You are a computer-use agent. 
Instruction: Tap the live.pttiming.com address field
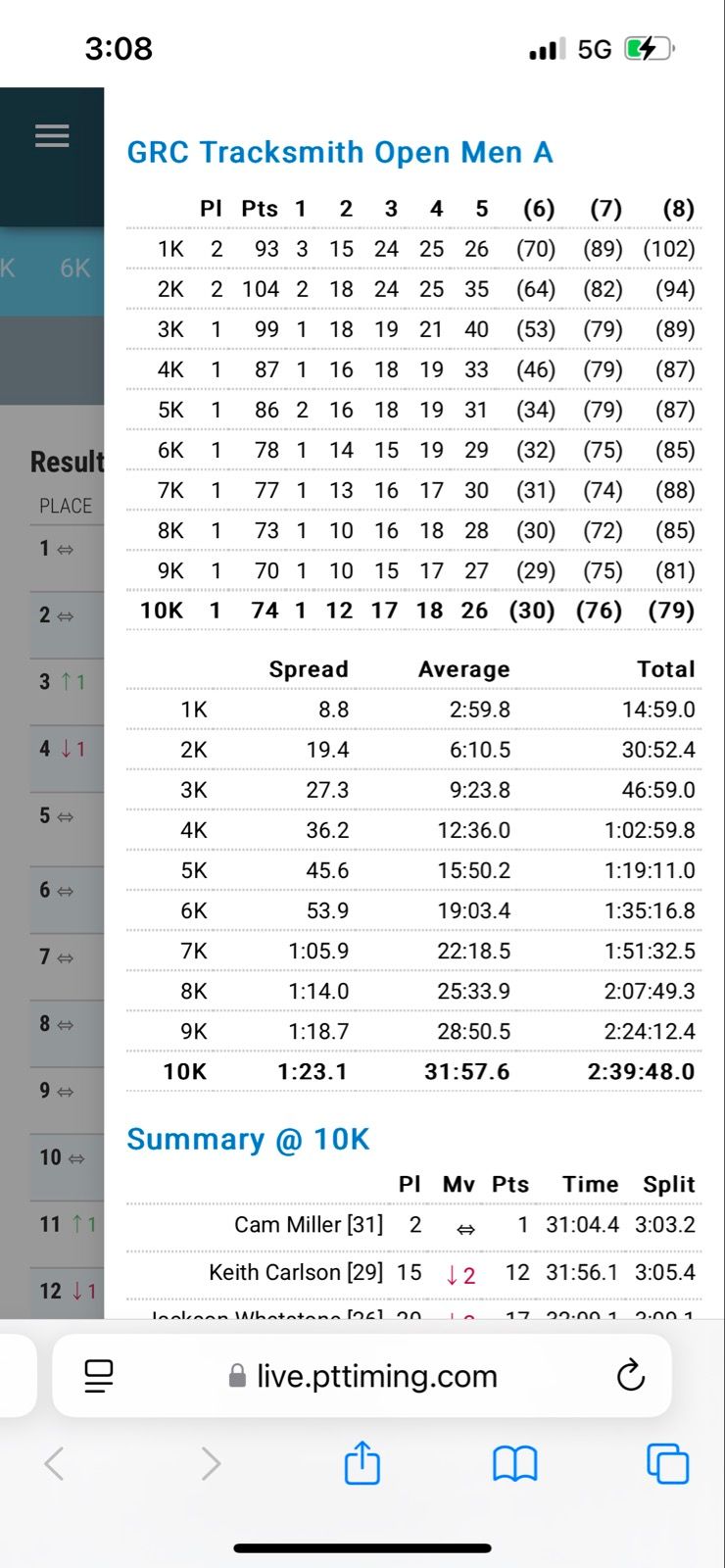tap(376, 1376)
